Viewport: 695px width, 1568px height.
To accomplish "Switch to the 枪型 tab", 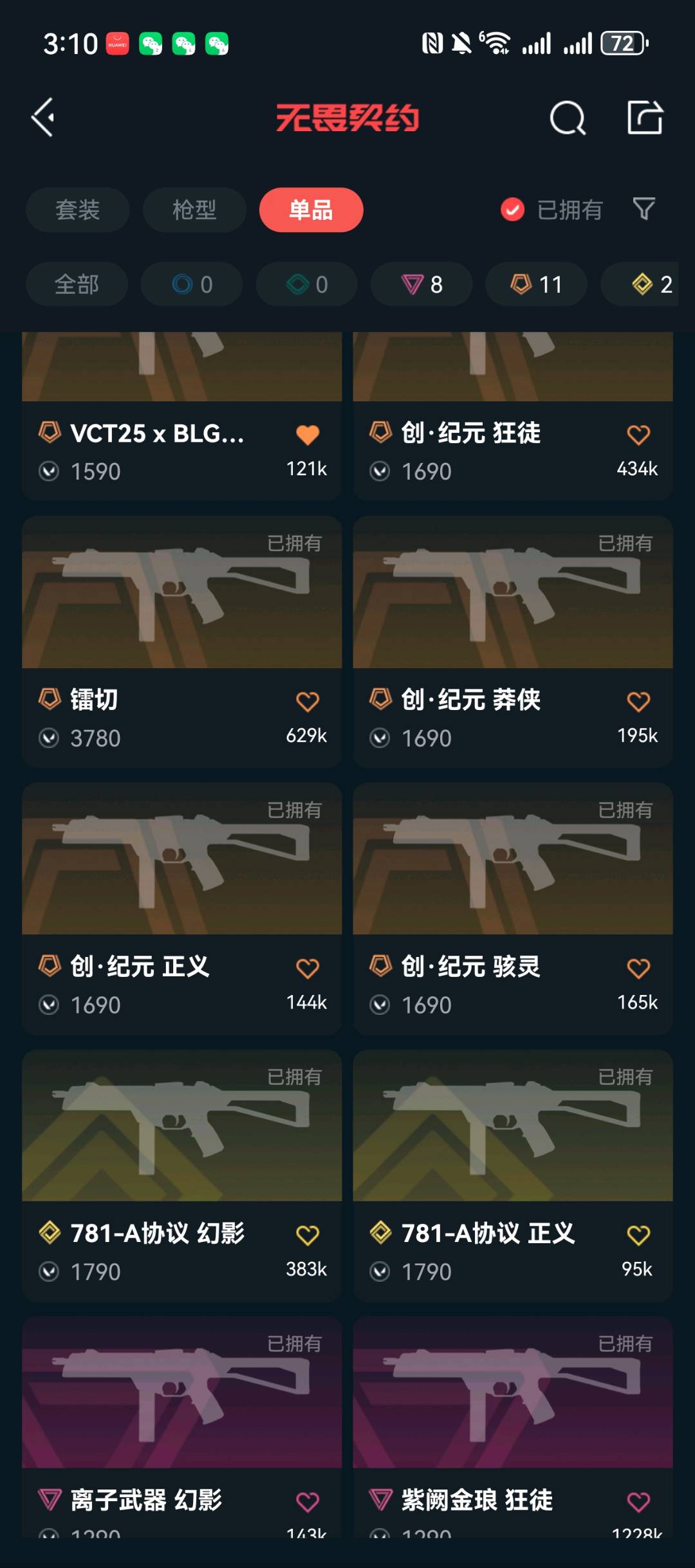I will tap(194, 210).
